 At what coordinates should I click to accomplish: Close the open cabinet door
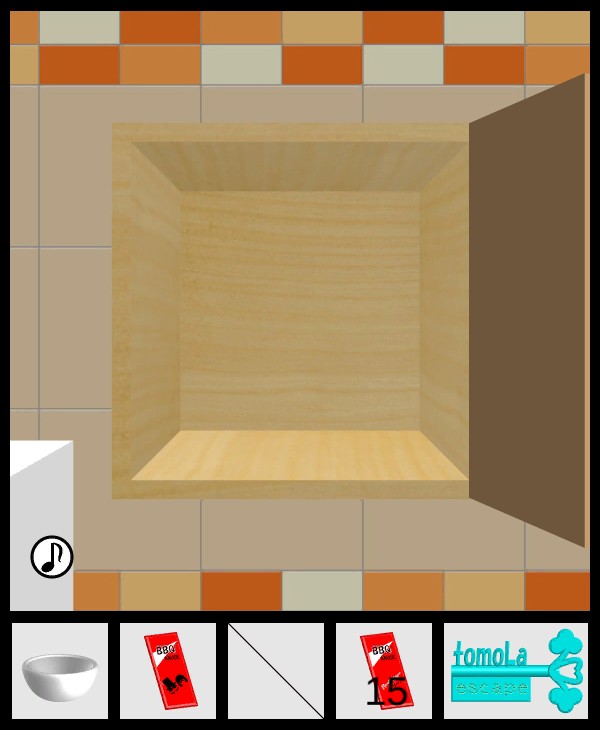[528, 310]
